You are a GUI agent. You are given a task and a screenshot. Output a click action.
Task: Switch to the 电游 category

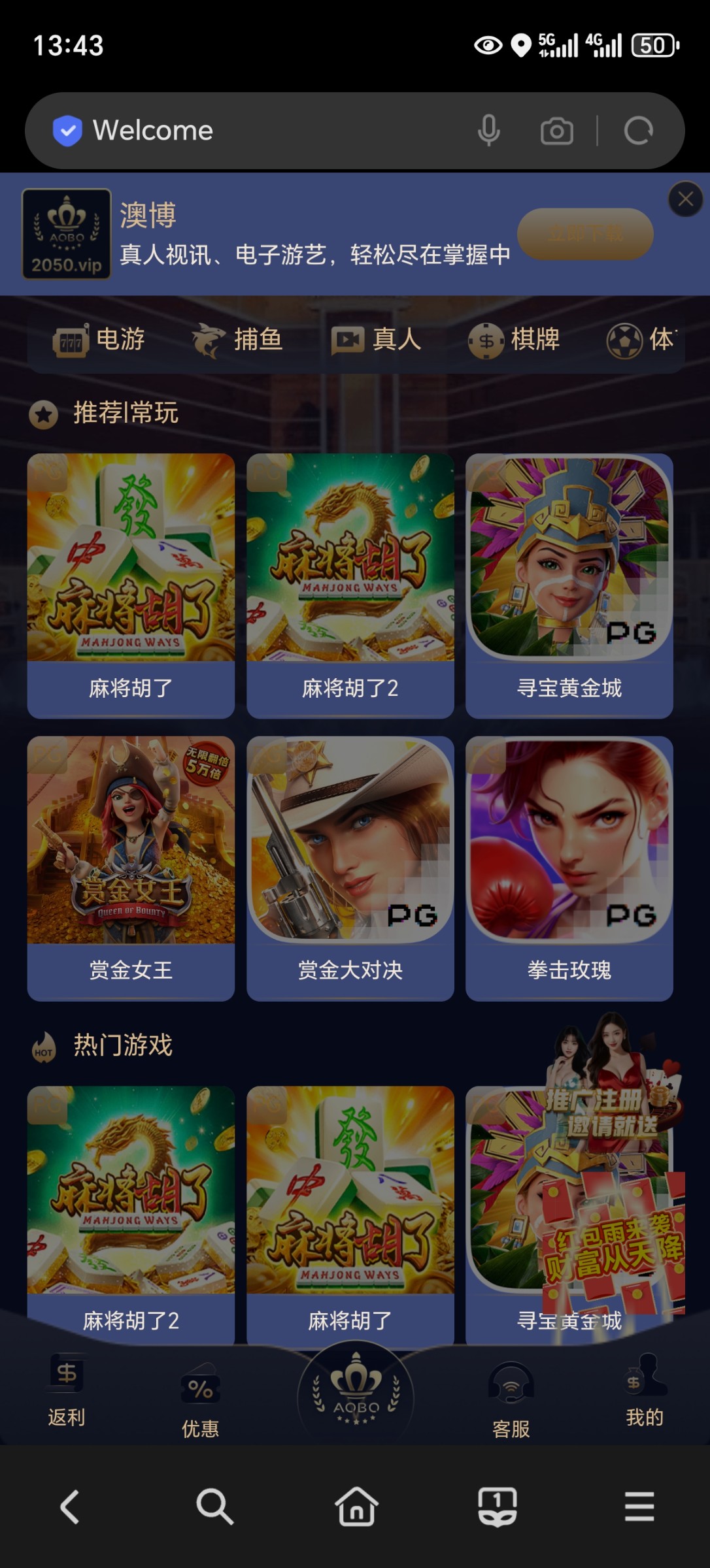coord(99,340)
